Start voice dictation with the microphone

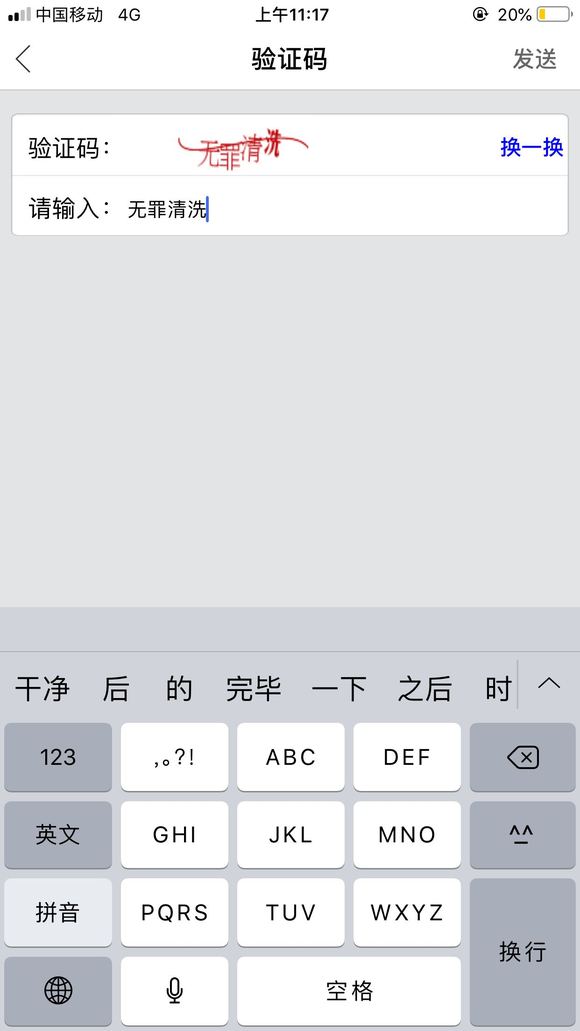174,990
